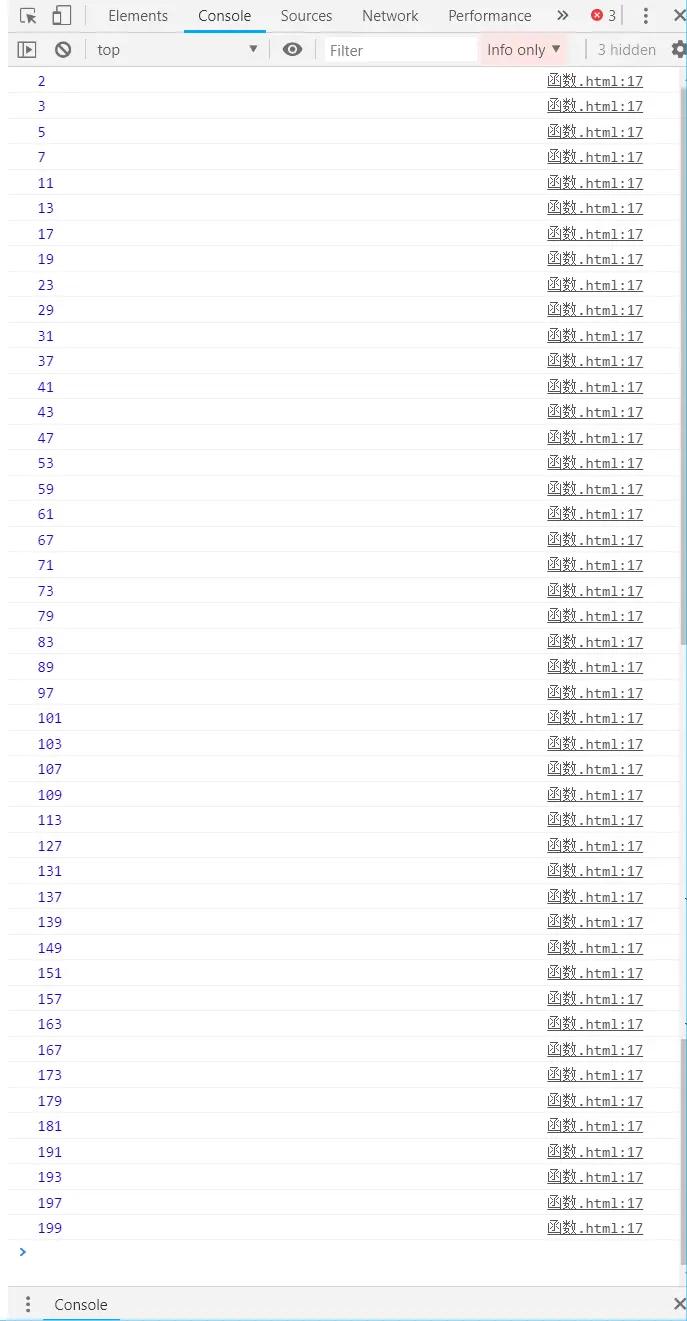Open the three-dot DevTools menu
687x1321 pixels.
(x=646, y=16)
